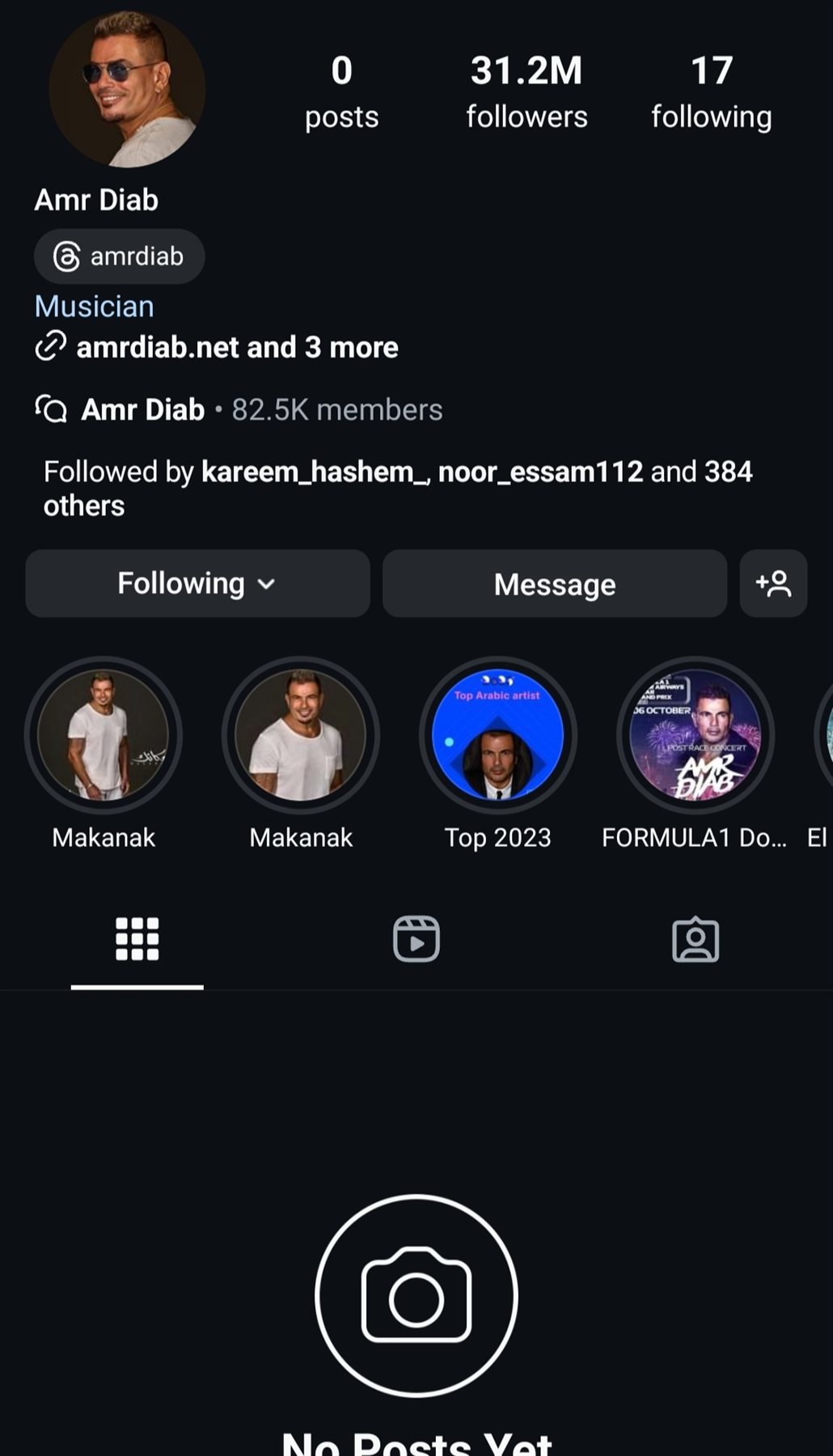Tap the Musician category label
Image resolution: width=833 pixels, height=1456 pixels.
click(x=94, y=307)
